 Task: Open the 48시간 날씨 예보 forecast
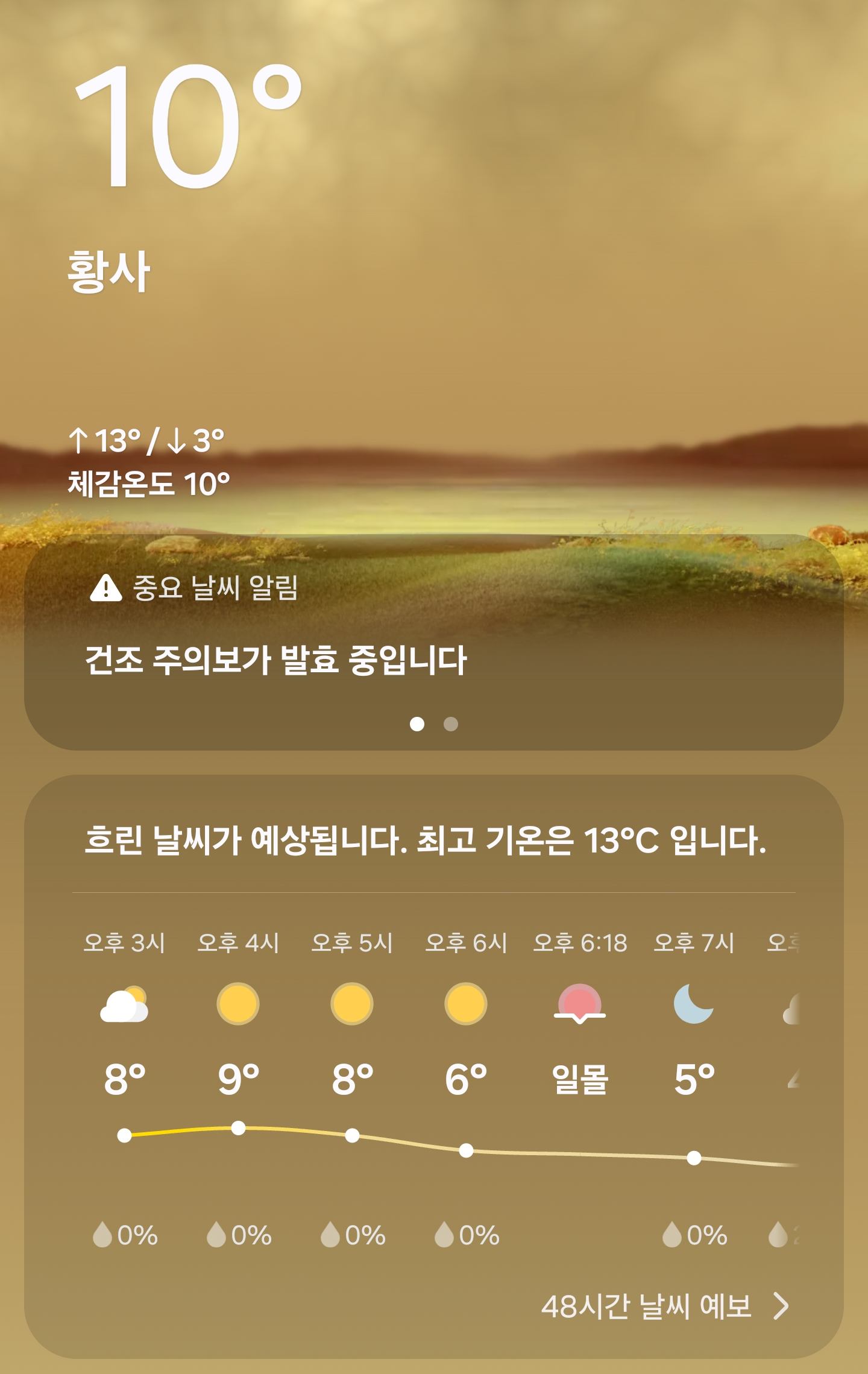664,1307
